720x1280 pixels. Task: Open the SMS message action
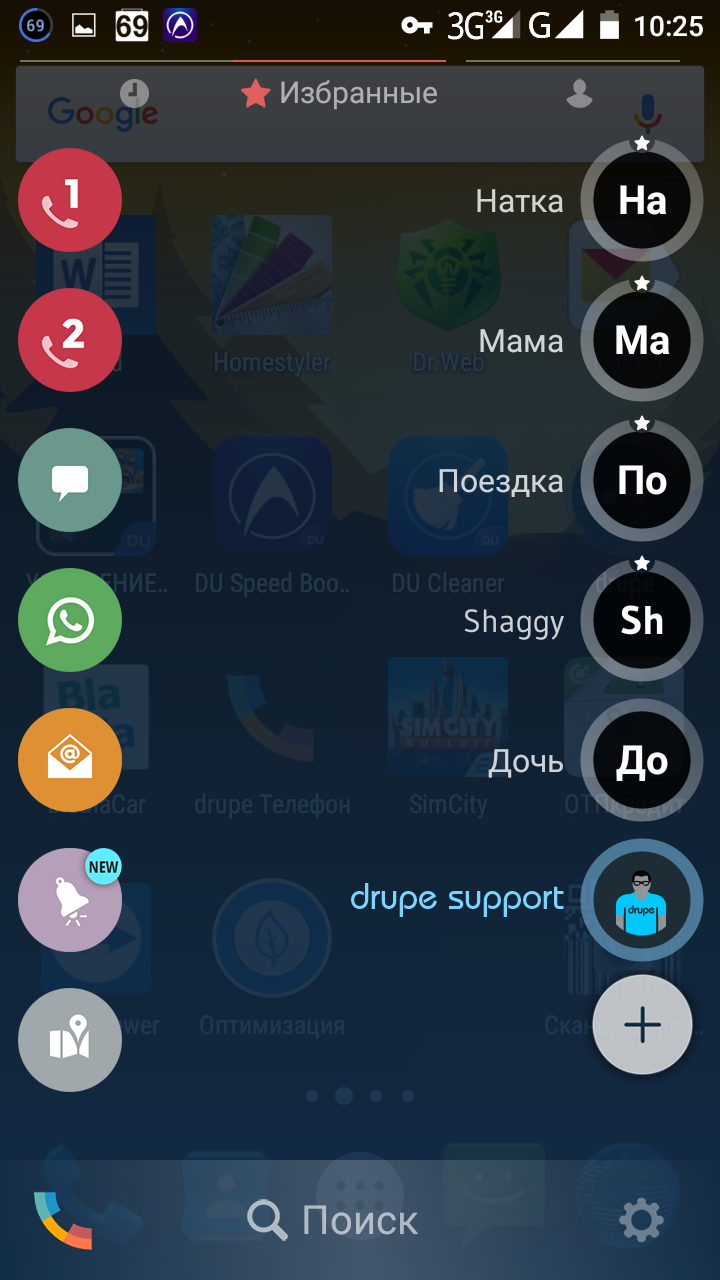pos(70,480)
